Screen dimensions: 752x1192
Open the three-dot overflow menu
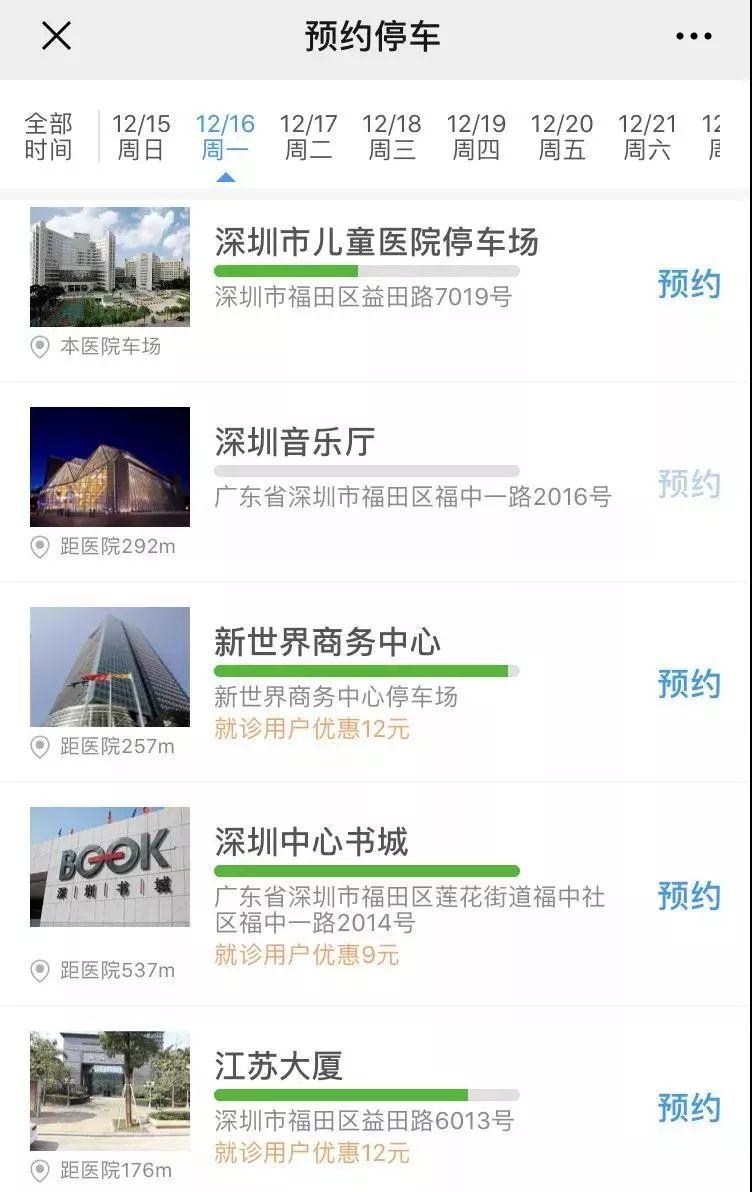coord(693,37)
